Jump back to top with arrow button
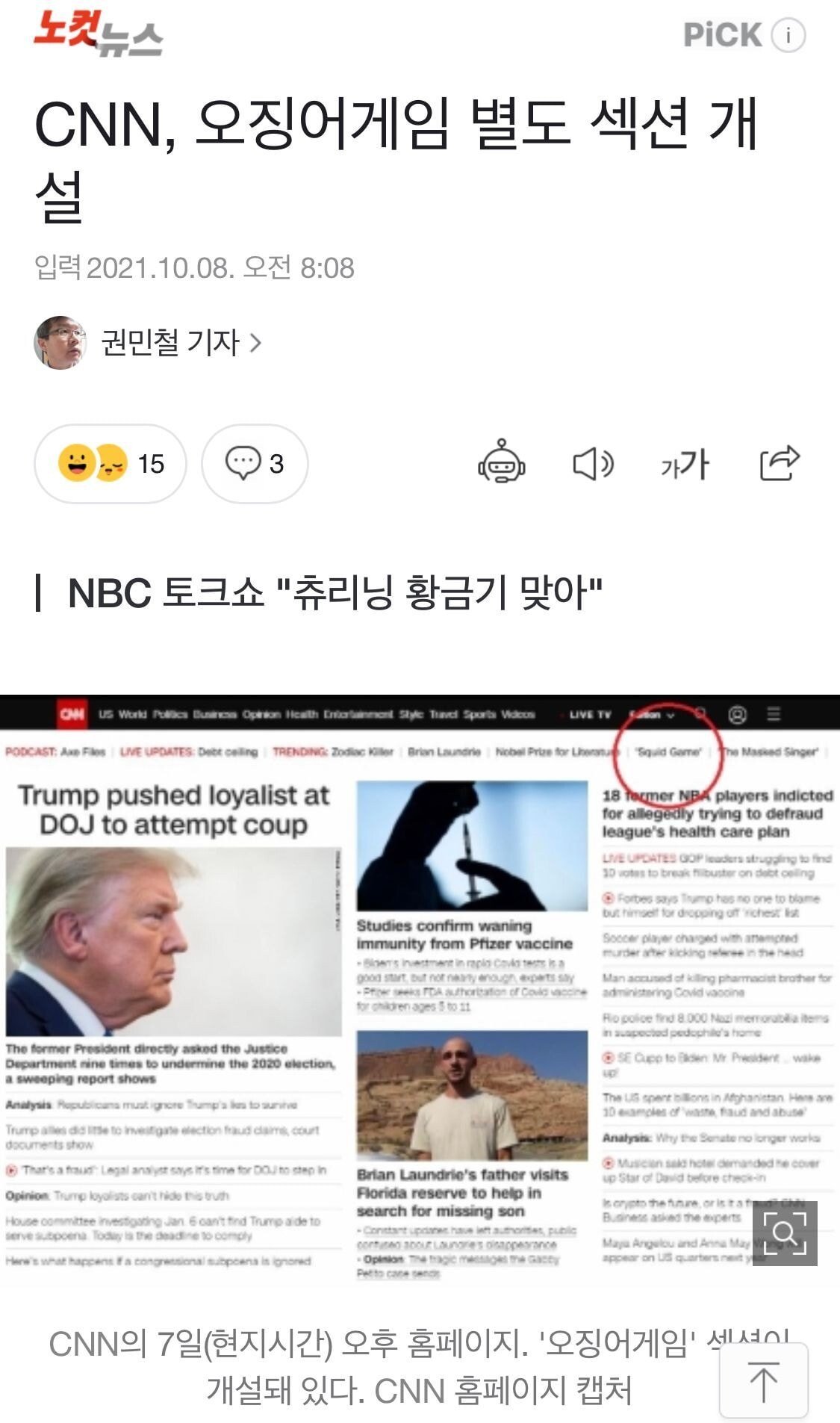The image size is (840, 1423). [764, 1380]
